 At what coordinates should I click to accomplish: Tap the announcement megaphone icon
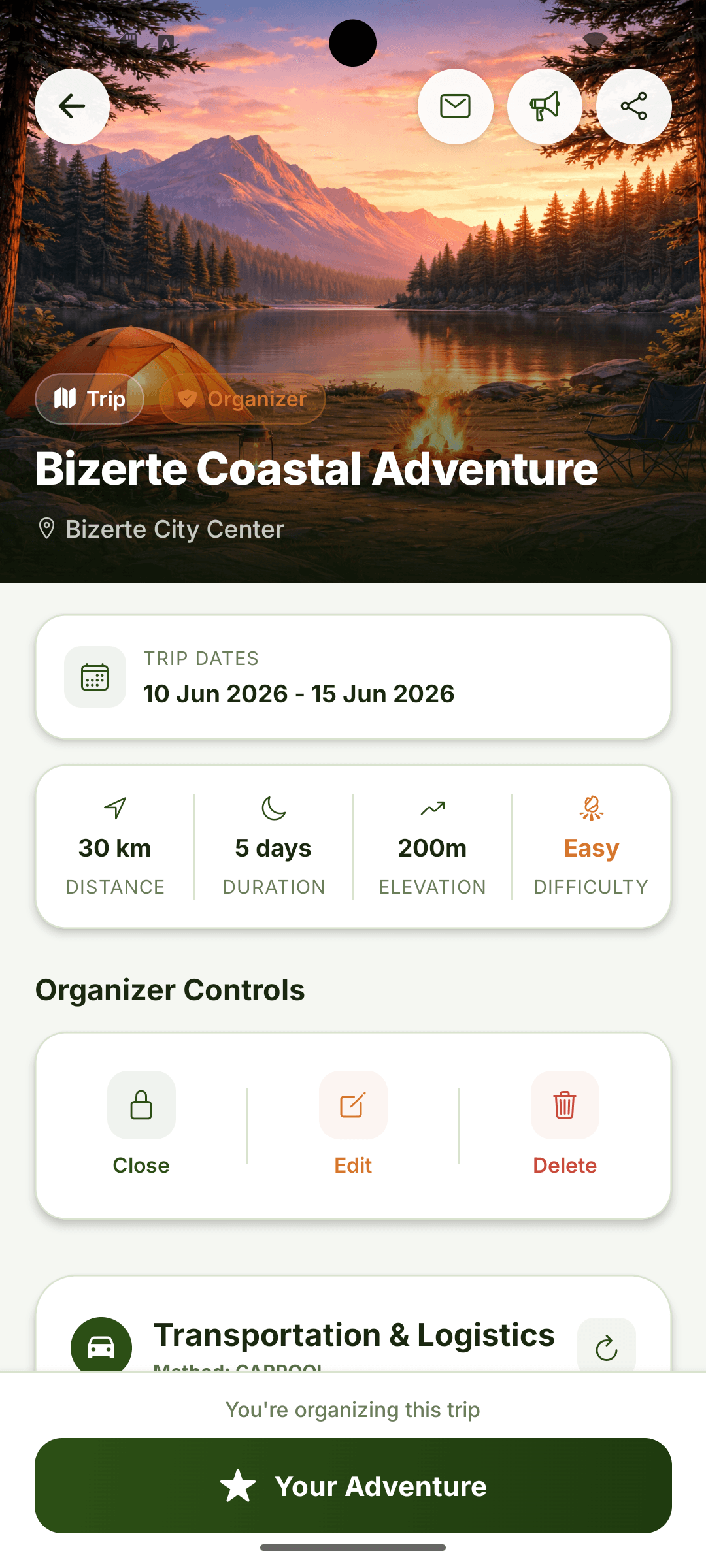coord(545,106)
